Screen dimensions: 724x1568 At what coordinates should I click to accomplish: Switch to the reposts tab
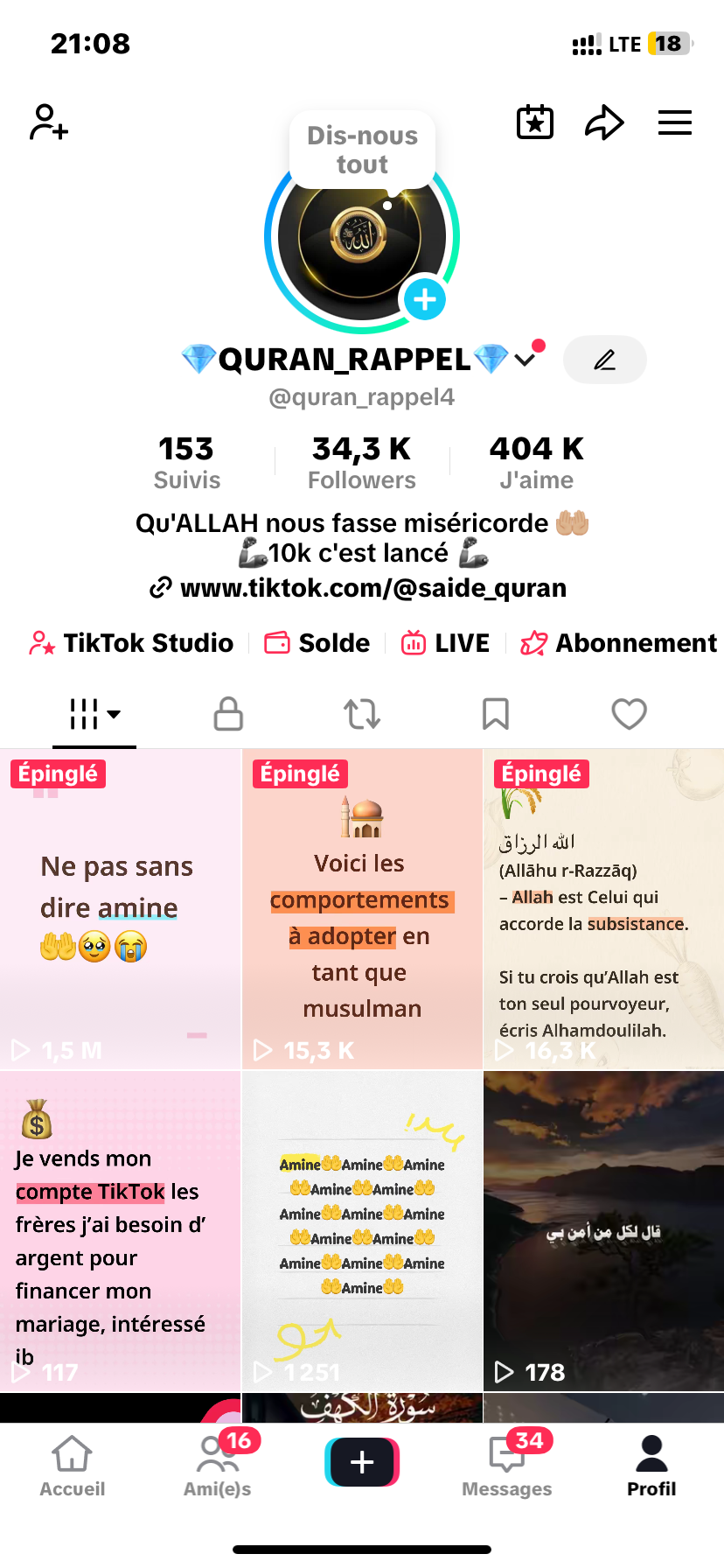(x=362, y=714)
